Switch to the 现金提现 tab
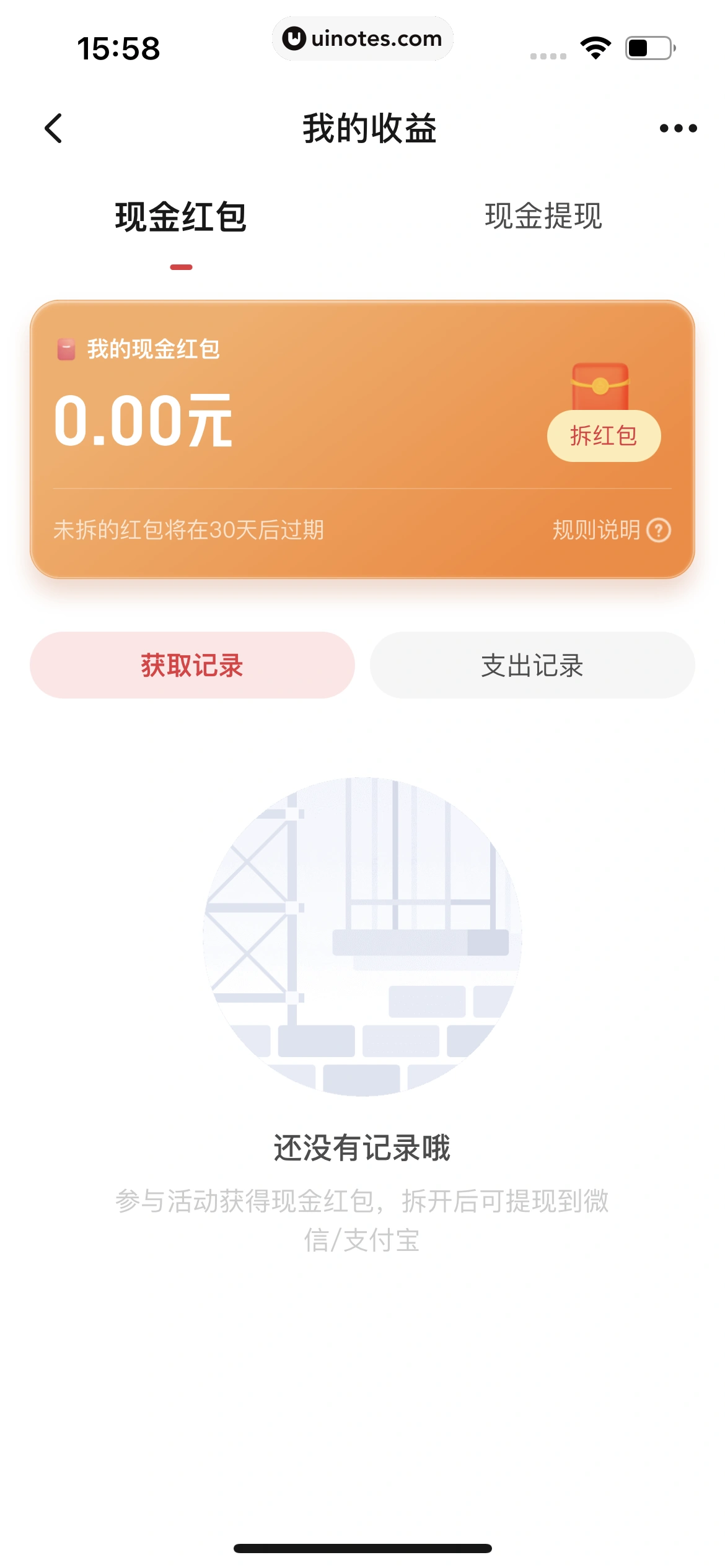Image resolution: width=725 pixels, height=1568 pixels. click(x=543, y=218)
